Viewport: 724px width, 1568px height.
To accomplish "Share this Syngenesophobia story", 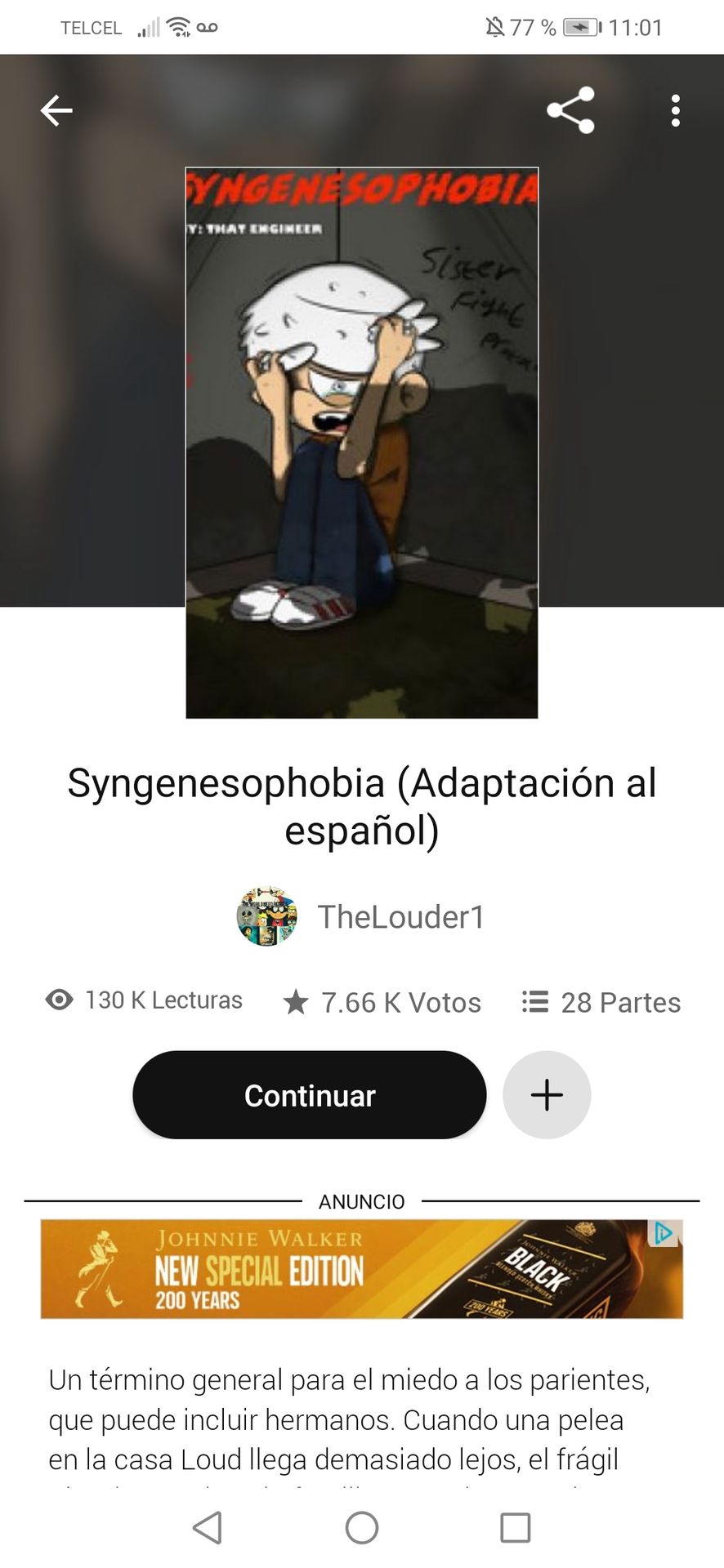I will (570, 110).
